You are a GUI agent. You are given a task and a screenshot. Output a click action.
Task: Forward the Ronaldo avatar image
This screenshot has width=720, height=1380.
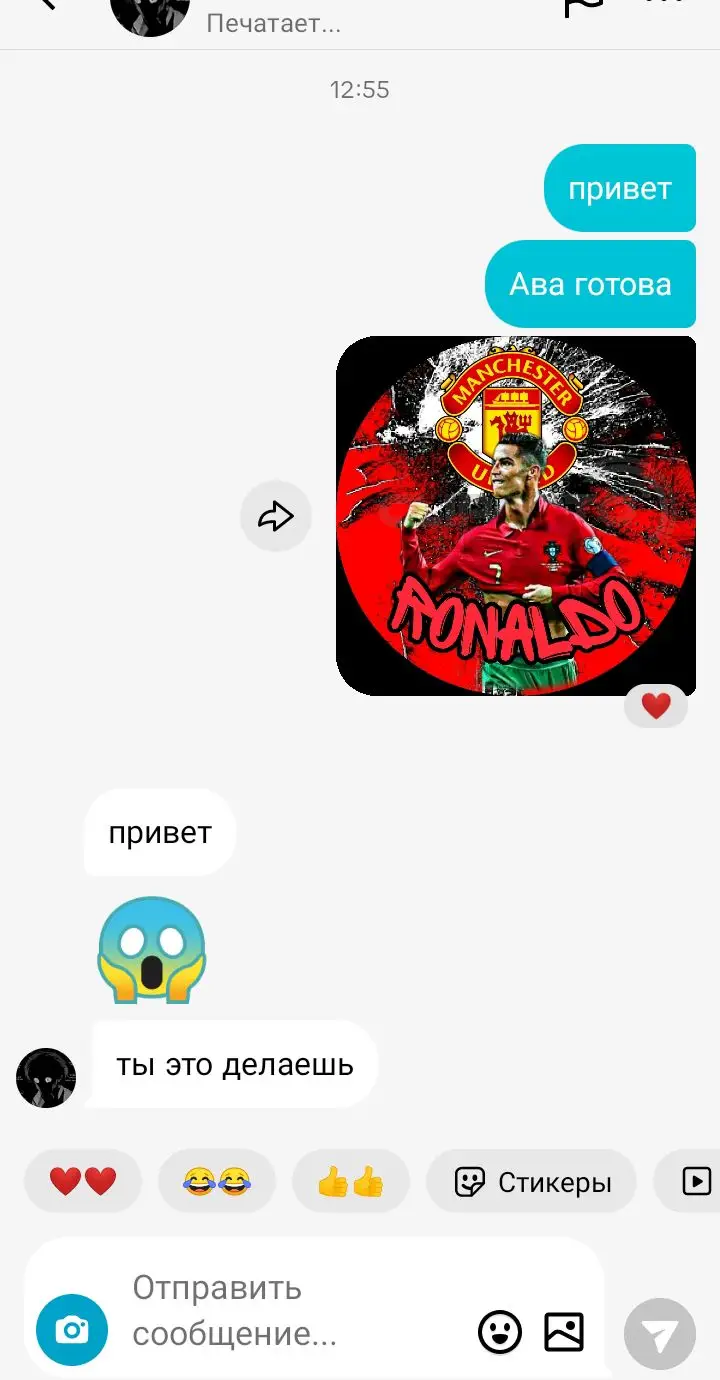[276, 516]
